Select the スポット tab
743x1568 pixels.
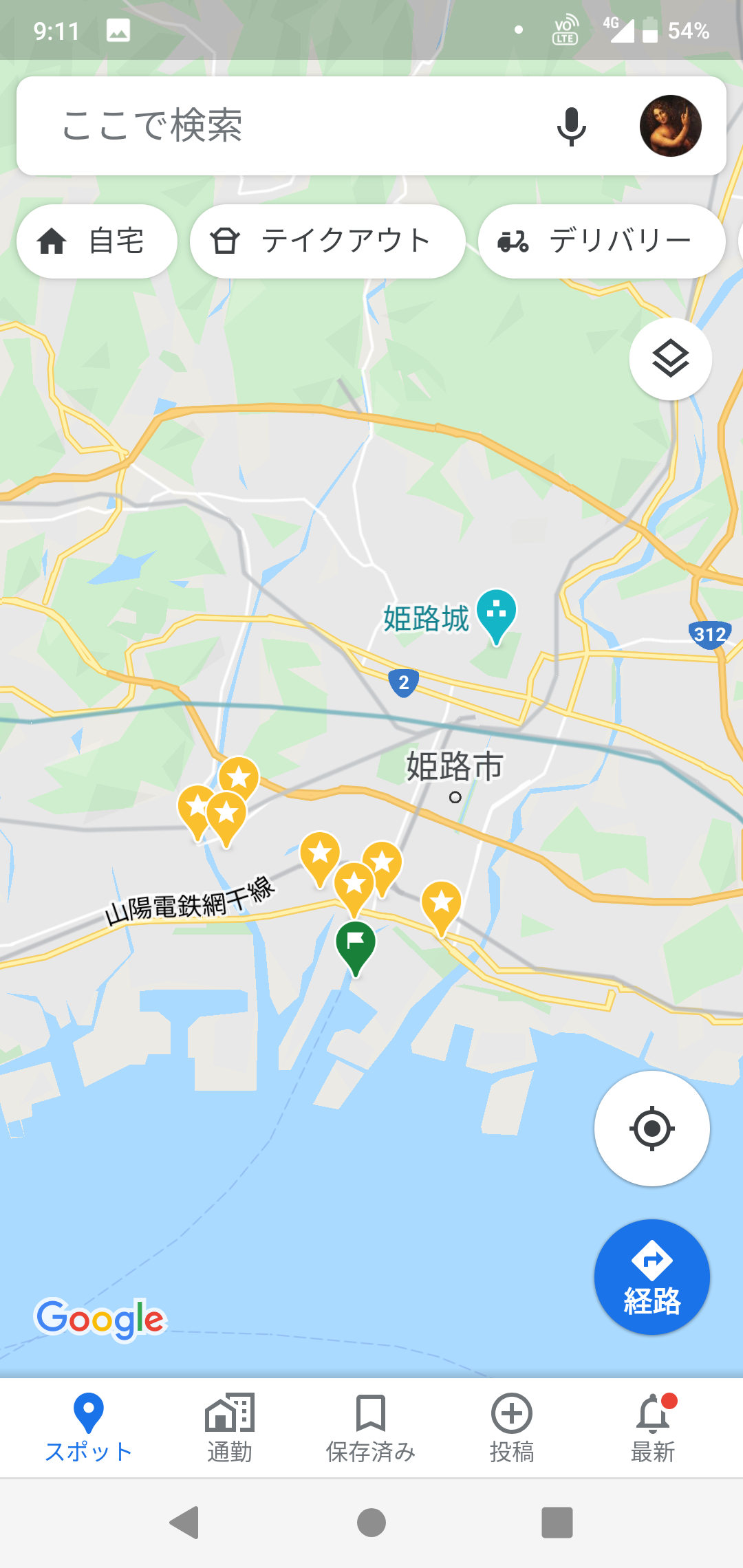tap(88, 1428)
